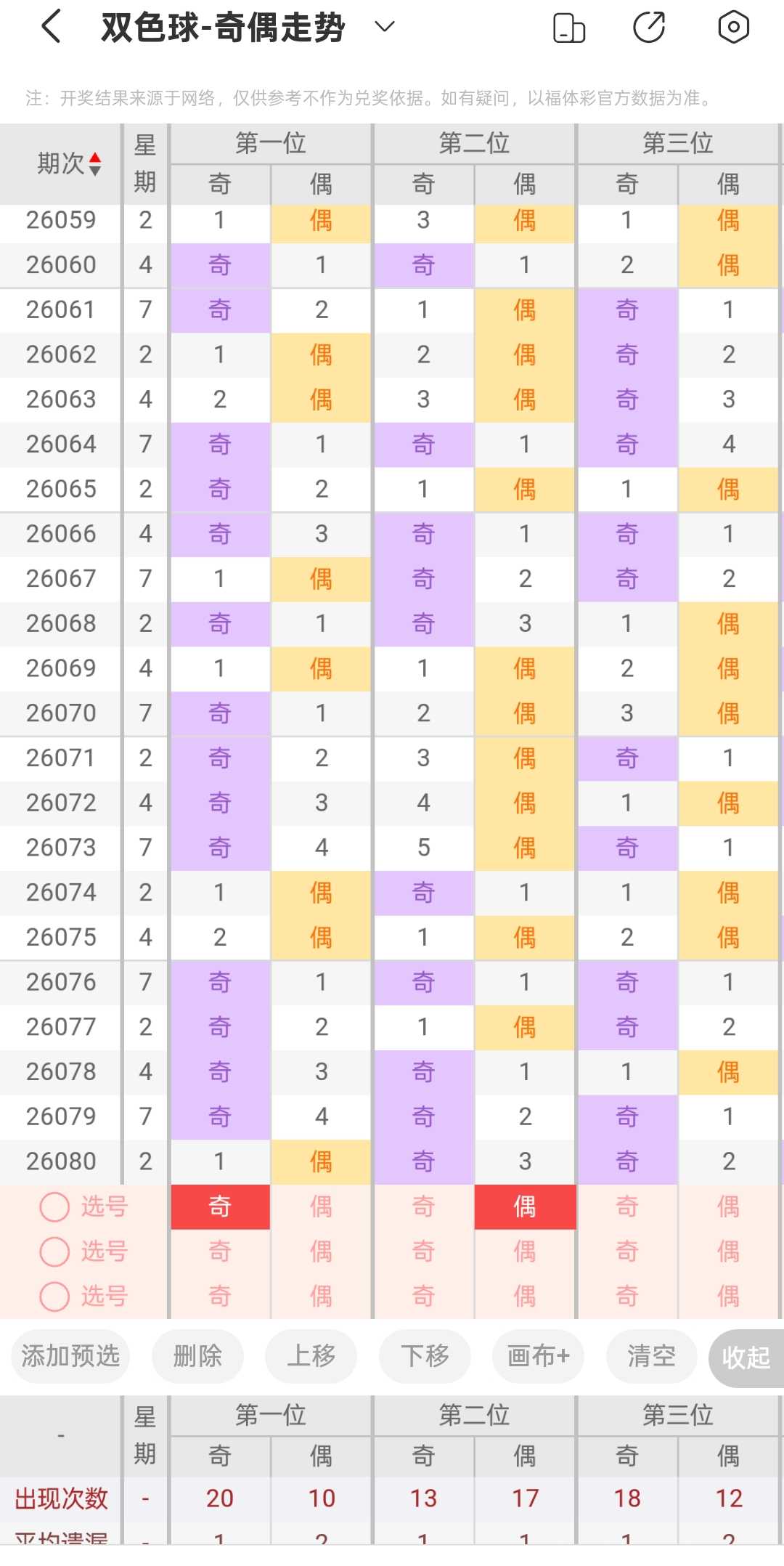Share the chart via the share icon

tap(649, 28)
